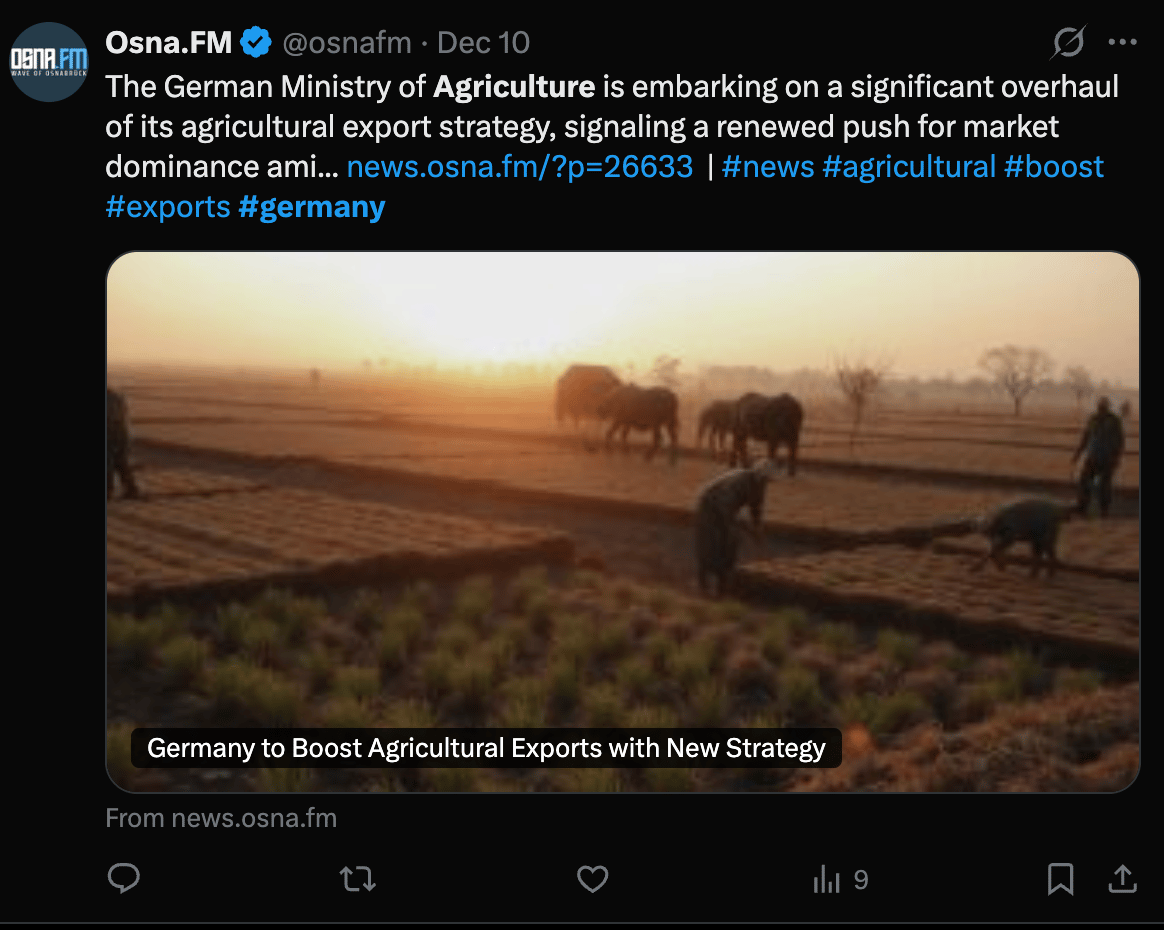Bookmark the Osna.FM post
Viewport: 1164px width, 930px height.
point(1060,879)
